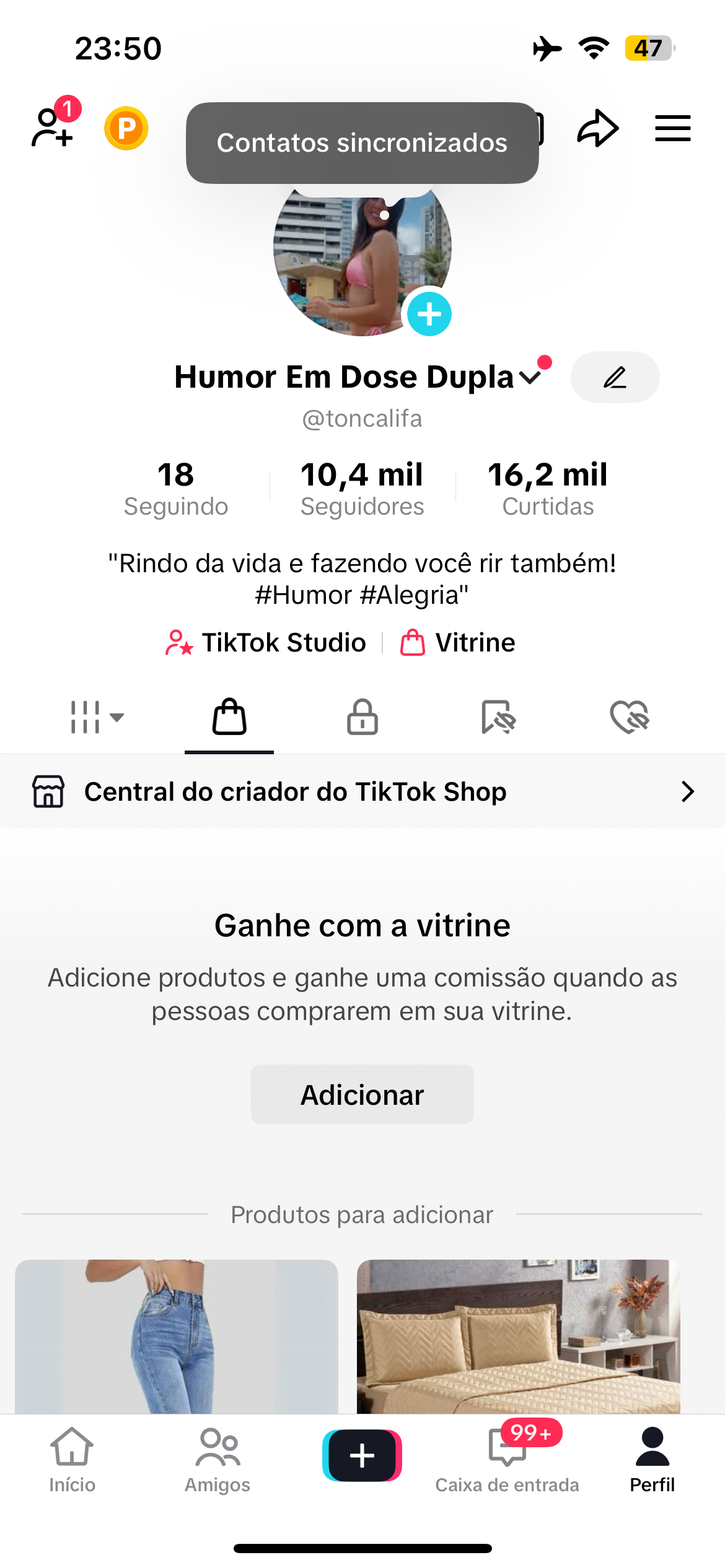
Task: Open the blue jeans product card
Action: [x=177, y=1336]
